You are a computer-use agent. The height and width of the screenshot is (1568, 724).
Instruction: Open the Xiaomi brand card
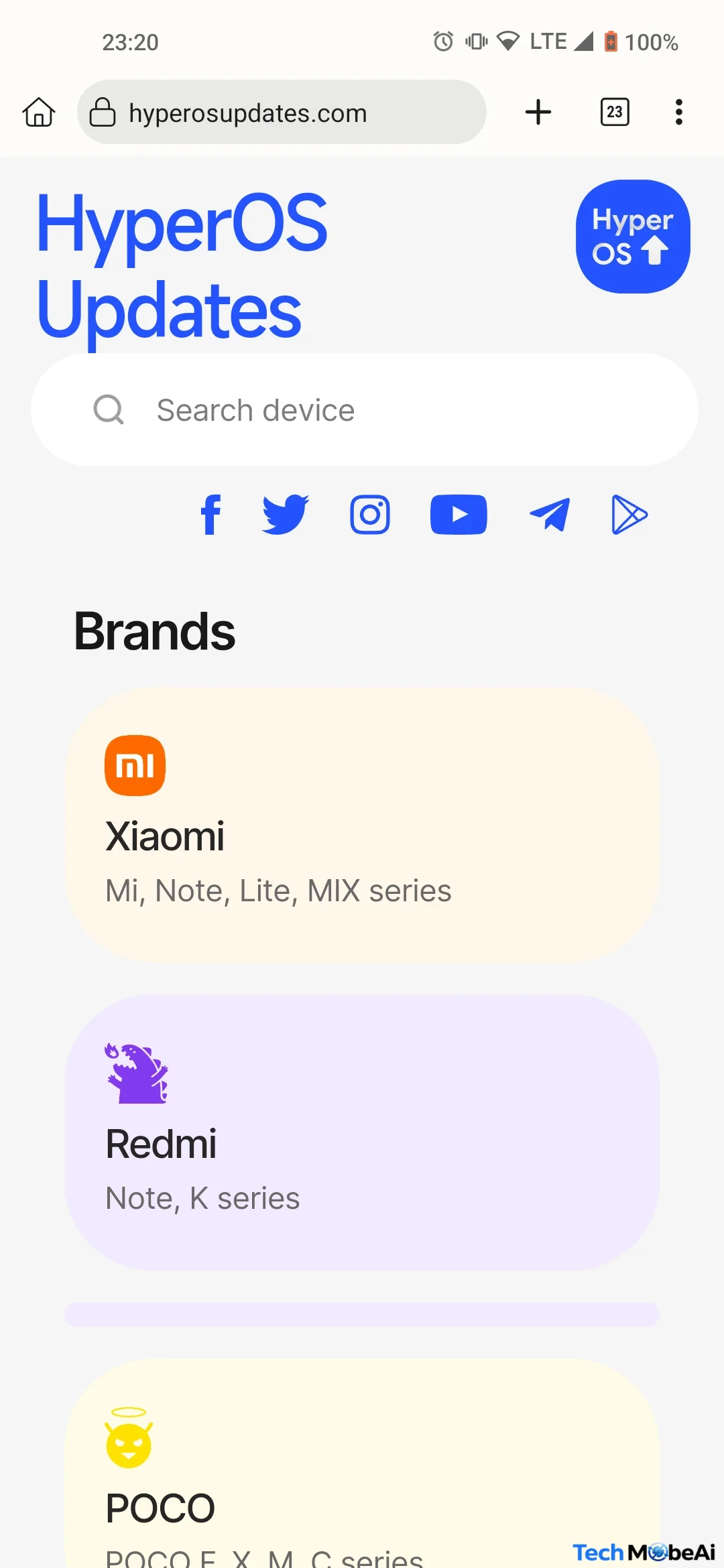coord(362,826)
